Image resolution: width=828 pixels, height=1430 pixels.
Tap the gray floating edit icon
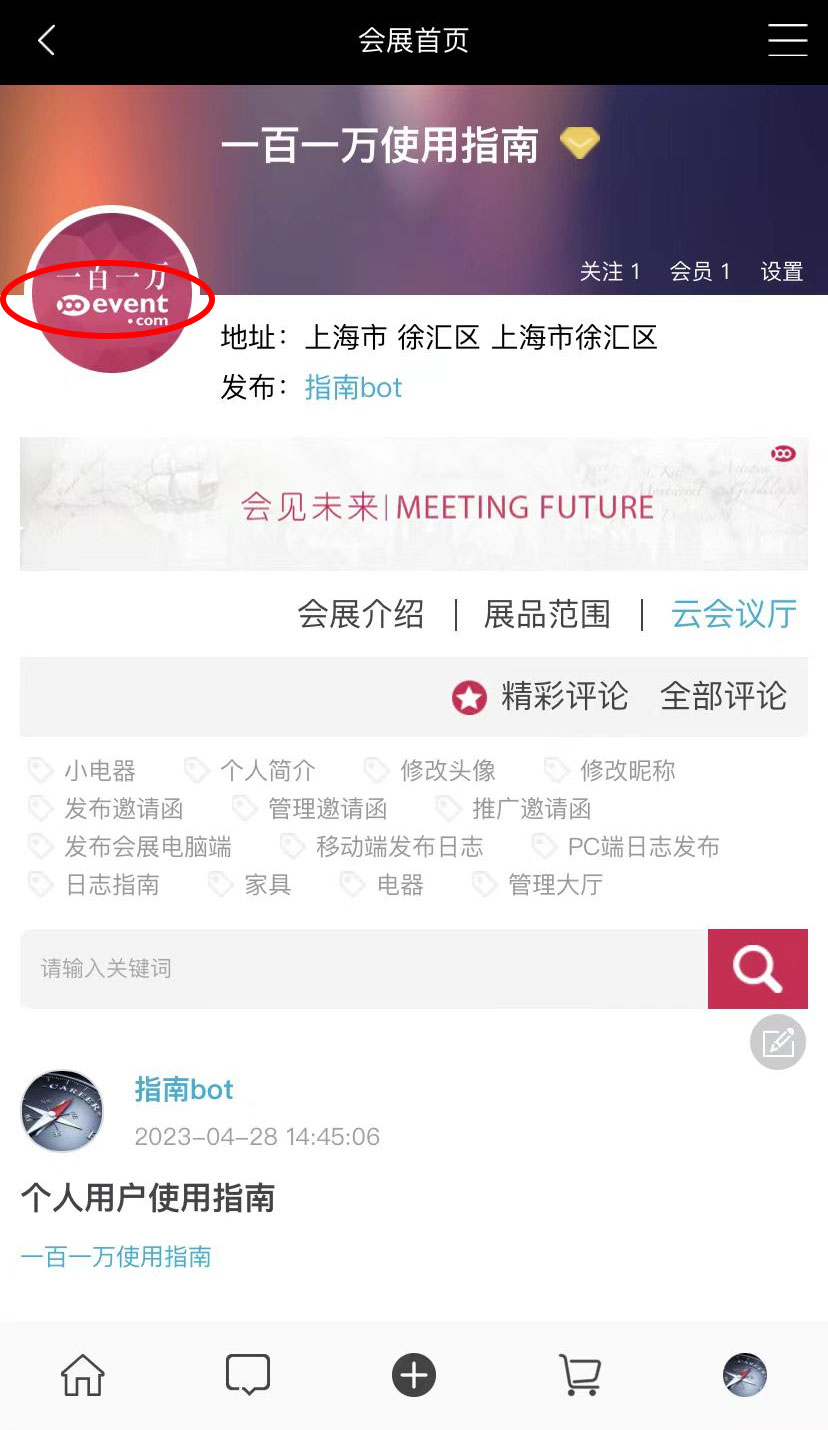click(778, 1043)
